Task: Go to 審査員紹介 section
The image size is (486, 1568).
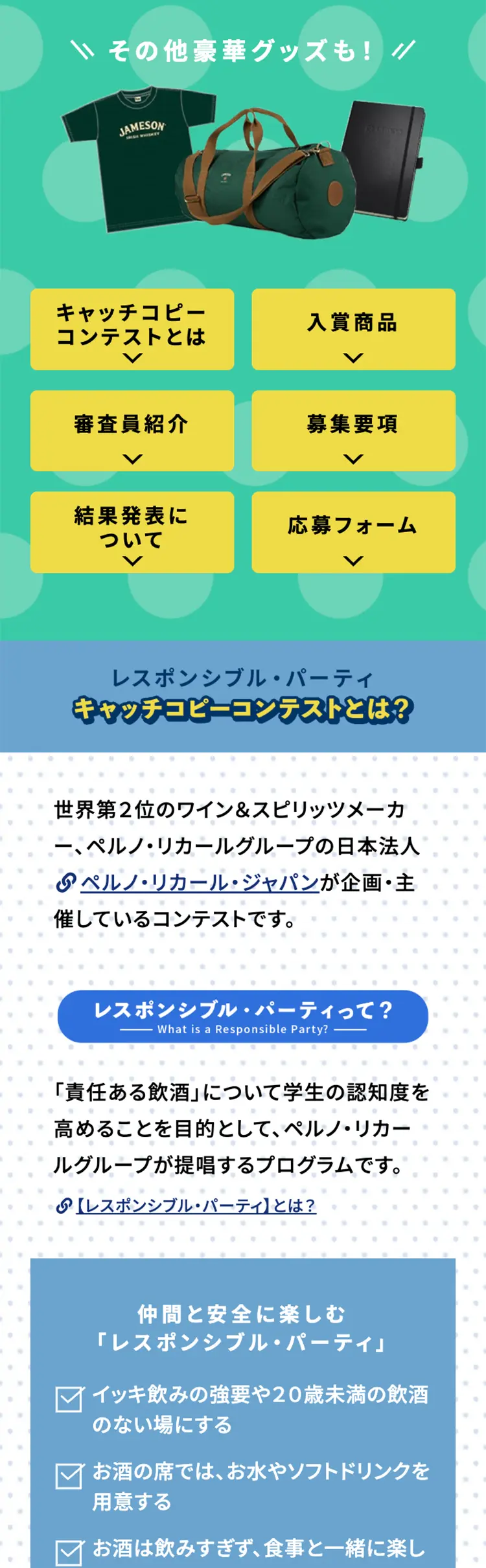Action: (x=132, y=431)
